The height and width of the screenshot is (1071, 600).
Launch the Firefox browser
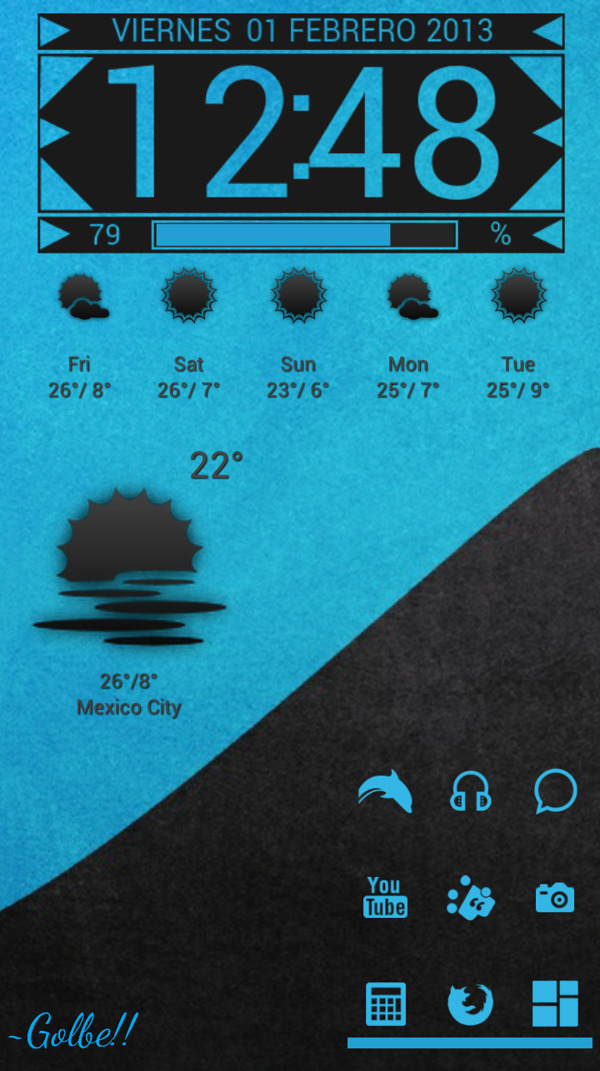[470, 1003]
